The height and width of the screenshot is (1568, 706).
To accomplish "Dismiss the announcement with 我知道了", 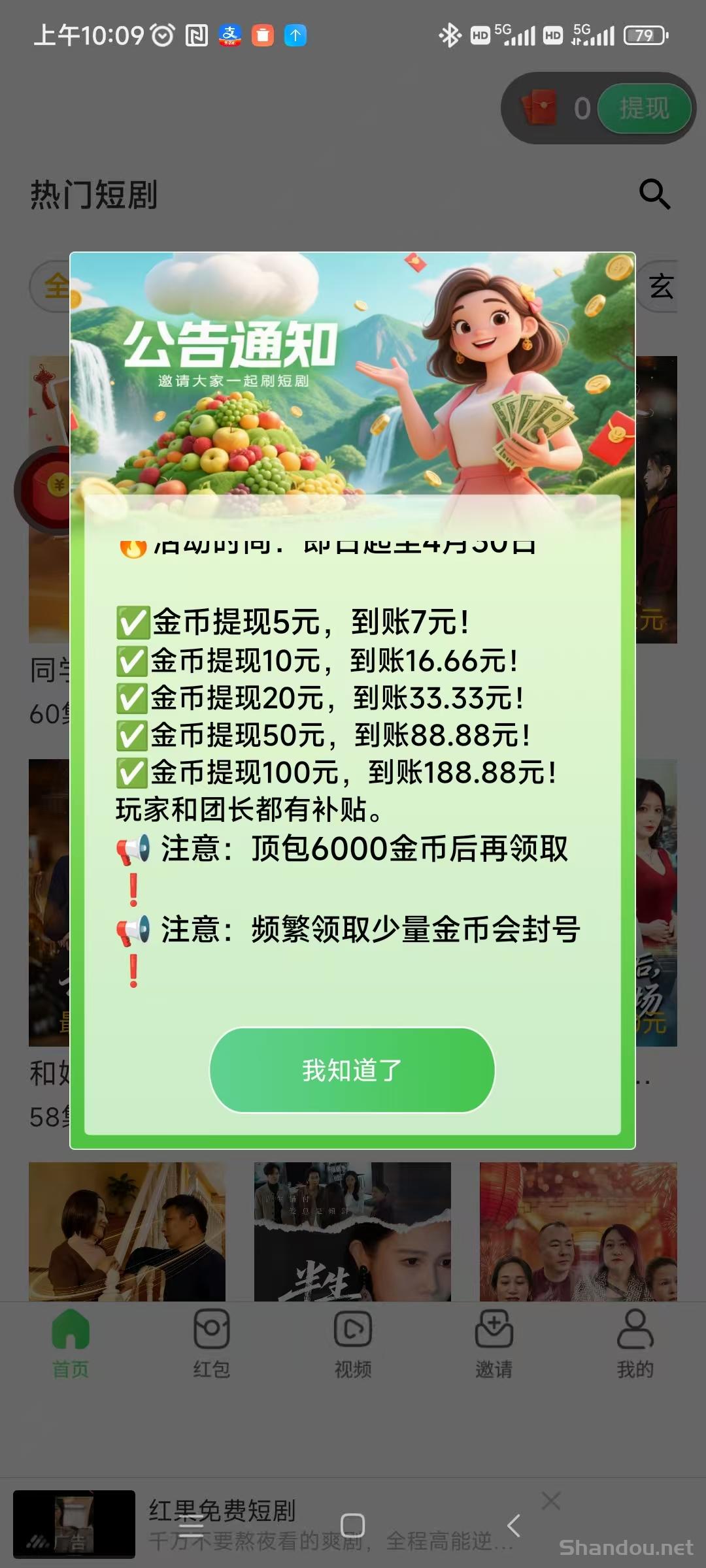I will 352,1070.
